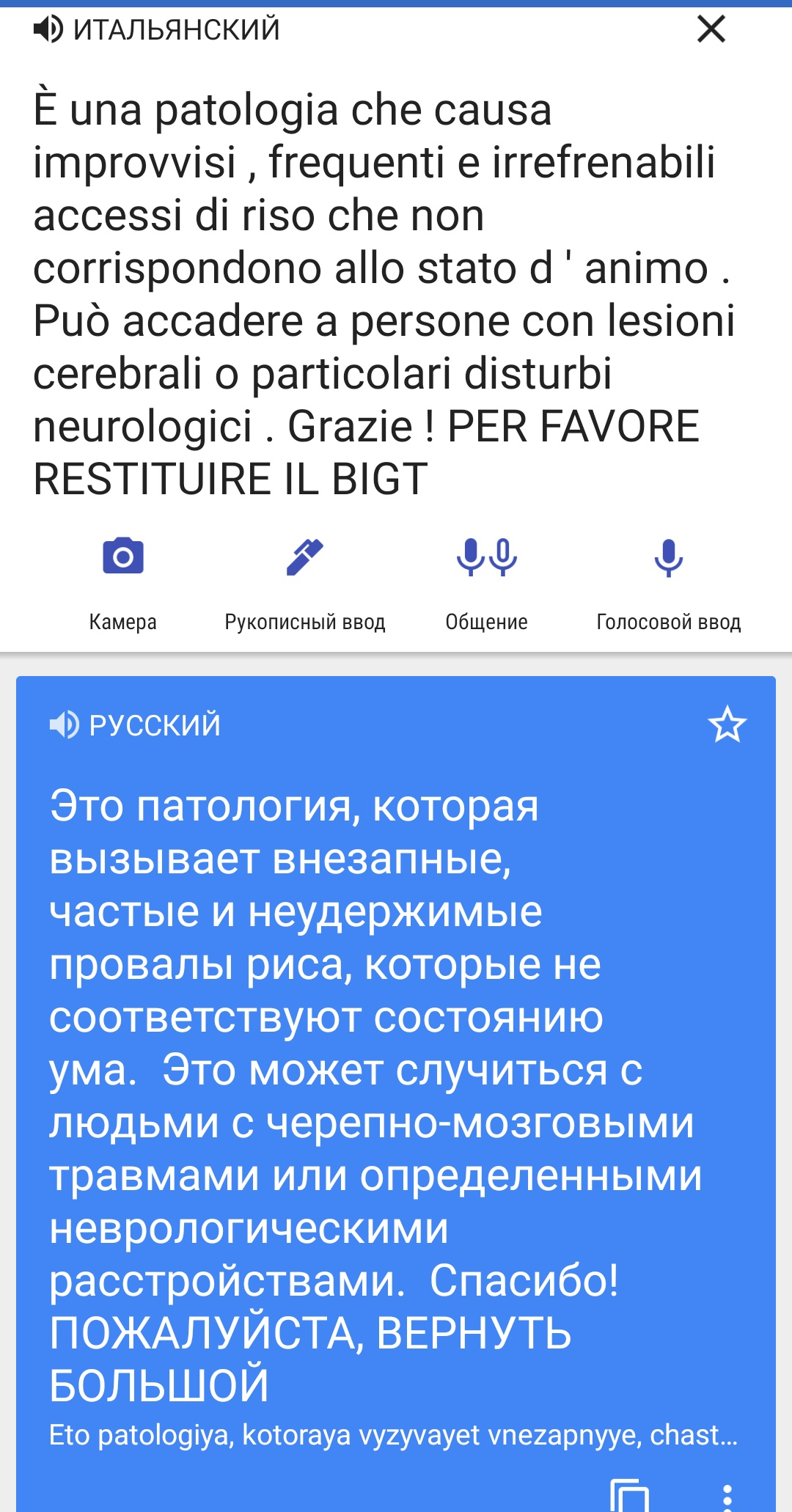Clear the Italian text with the X
This screenshot has width=792, height=1512.
(711, 29)
